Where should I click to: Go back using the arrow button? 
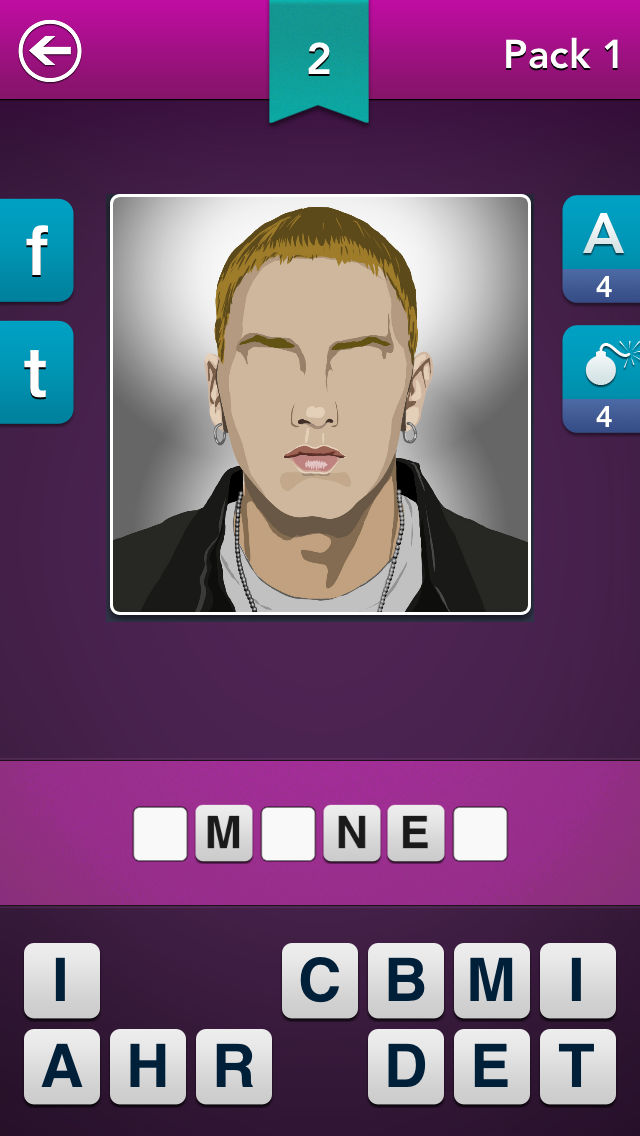coord(50,51)
